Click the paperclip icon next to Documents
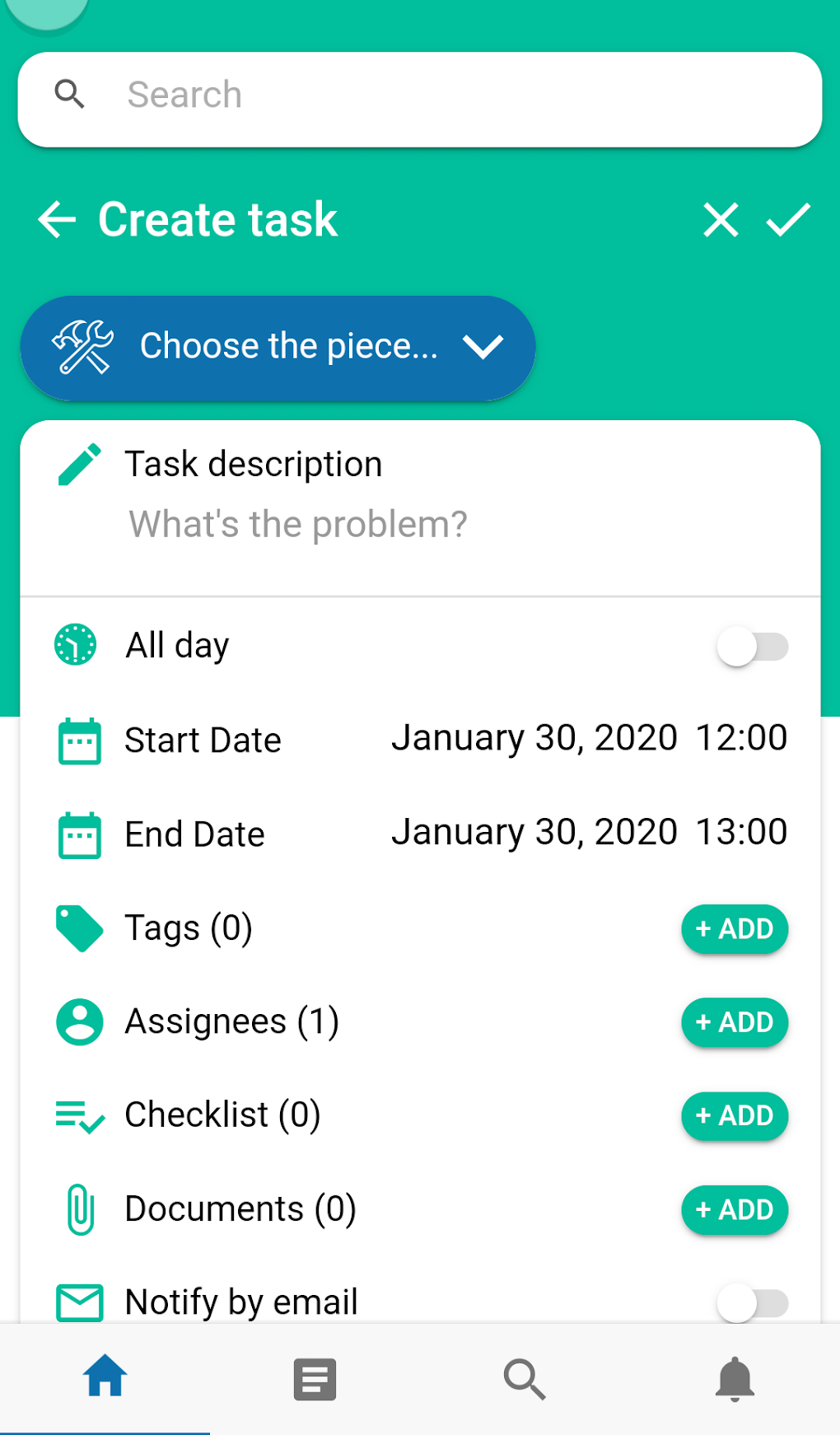840x1435 pixels. [x=79, y=1209]
